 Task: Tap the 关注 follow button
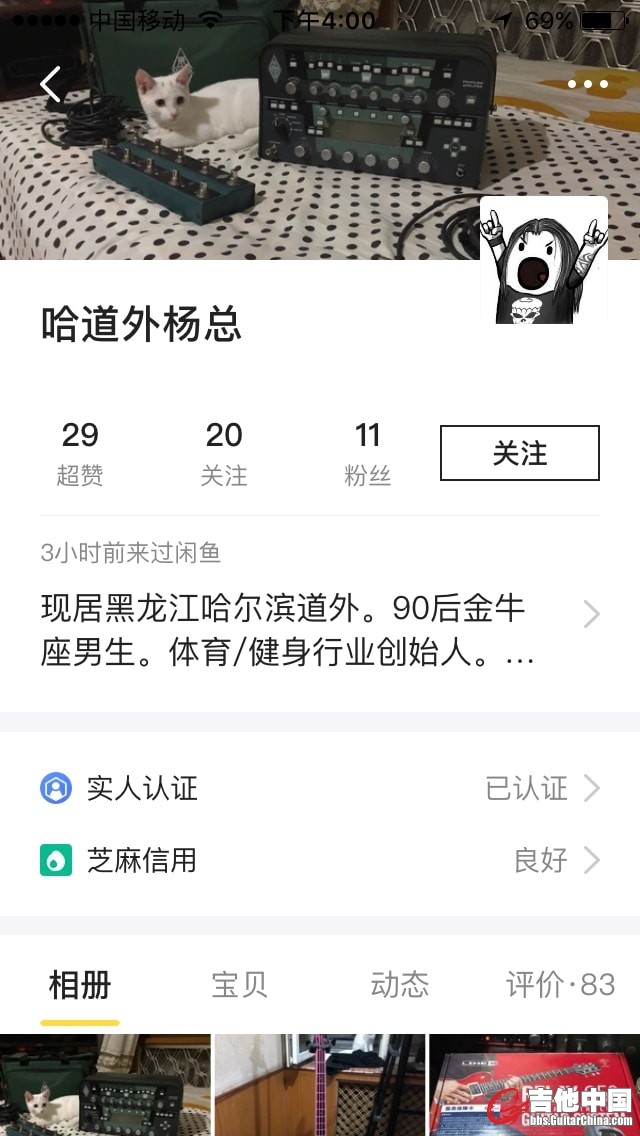pyautogui.click(x=519, y=453)
